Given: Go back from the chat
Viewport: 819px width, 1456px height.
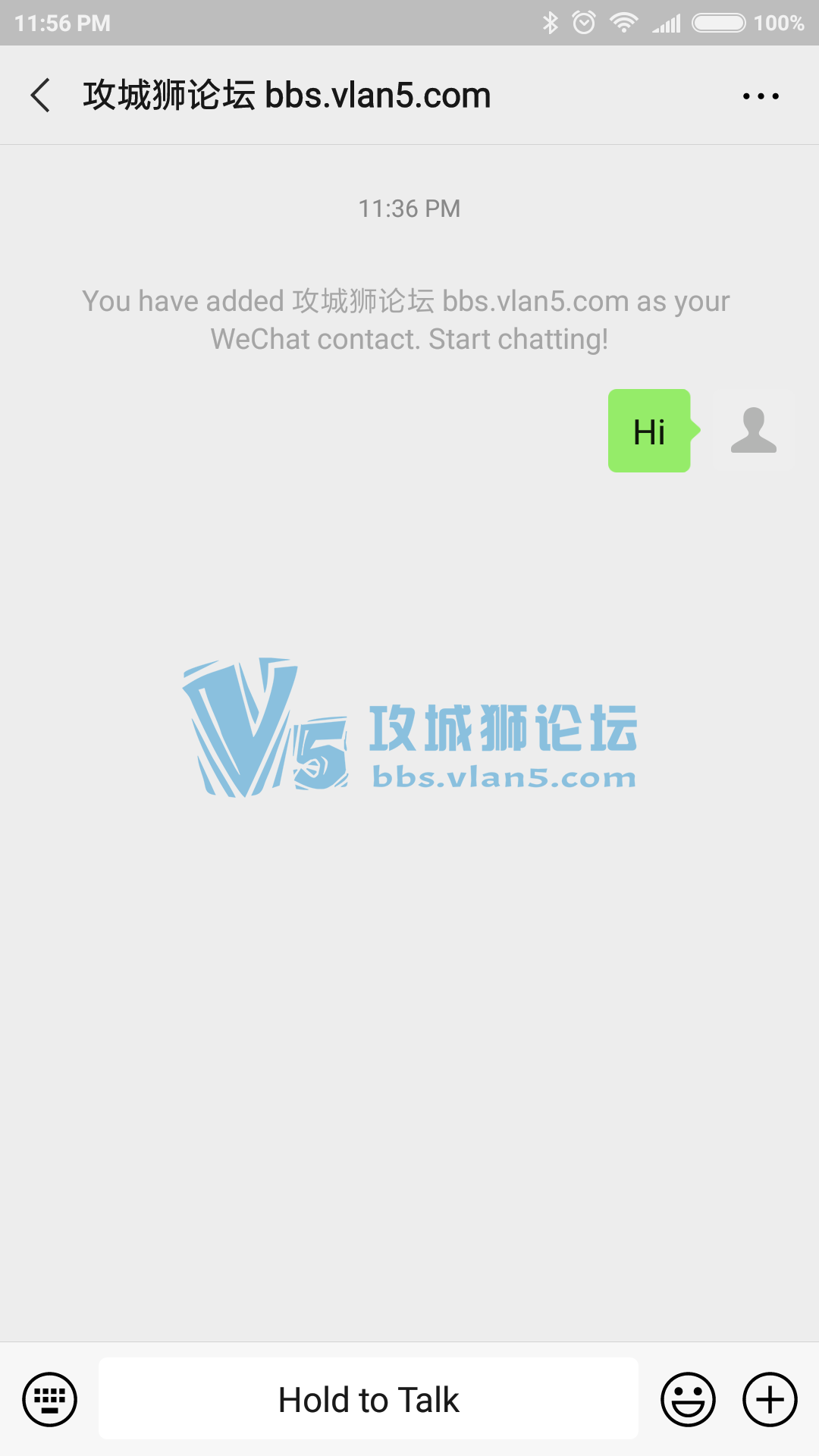Looking at the screenshot, I should click(41, 96).
